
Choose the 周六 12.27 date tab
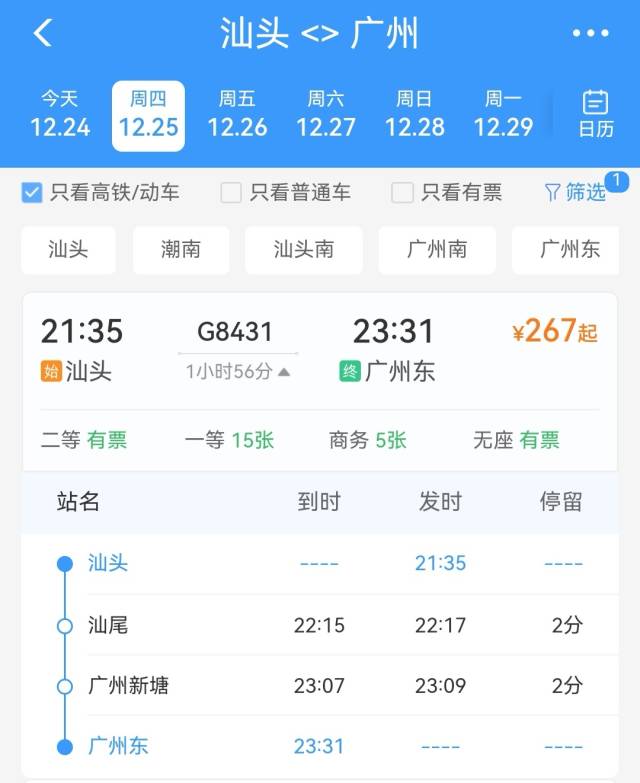pyautogui.click(x=326, y=114)
